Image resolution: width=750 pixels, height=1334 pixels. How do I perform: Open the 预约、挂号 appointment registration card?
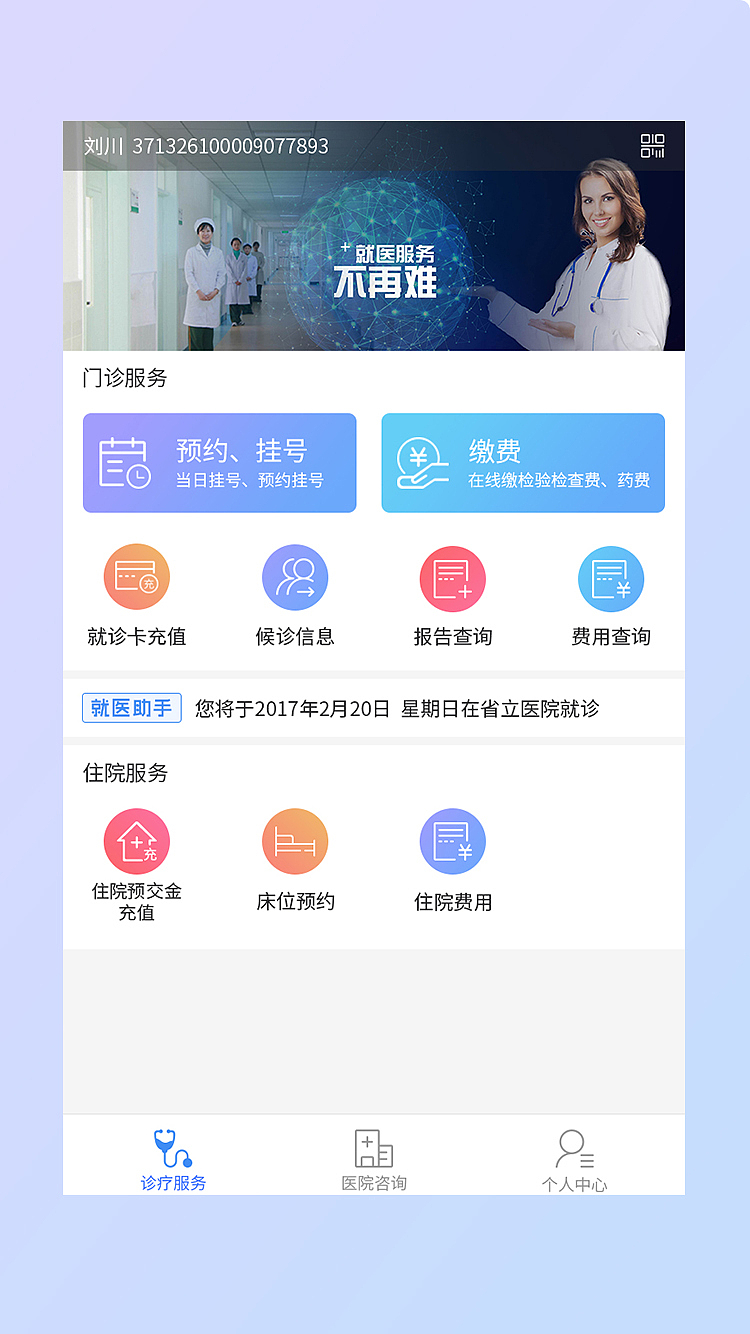[x=219, y=462]
